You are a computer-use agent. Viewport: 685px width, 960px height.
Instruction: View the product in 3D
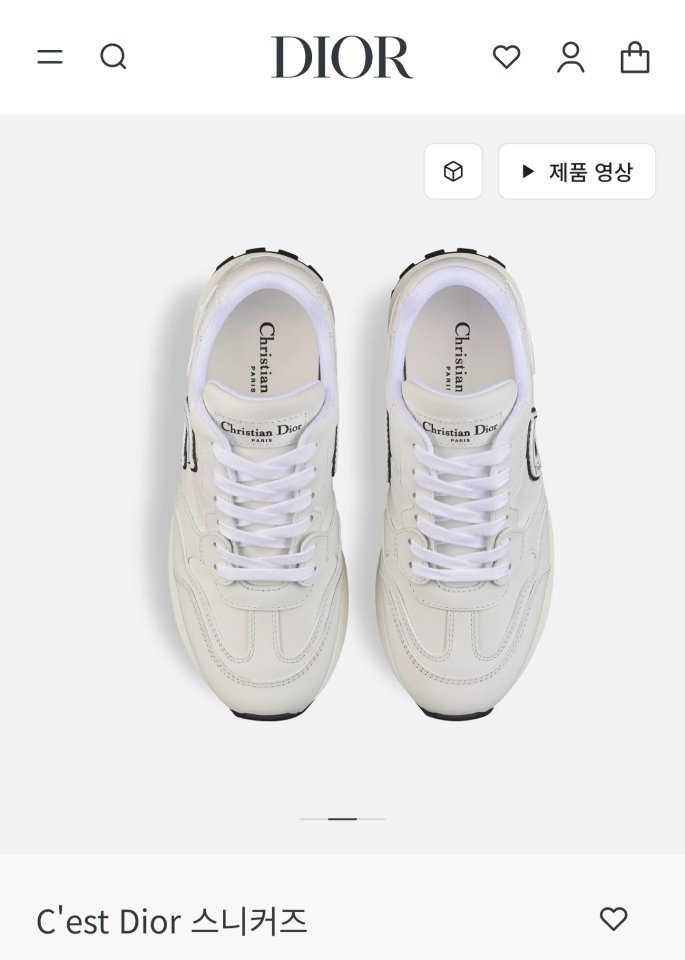[x=453, y=171]
